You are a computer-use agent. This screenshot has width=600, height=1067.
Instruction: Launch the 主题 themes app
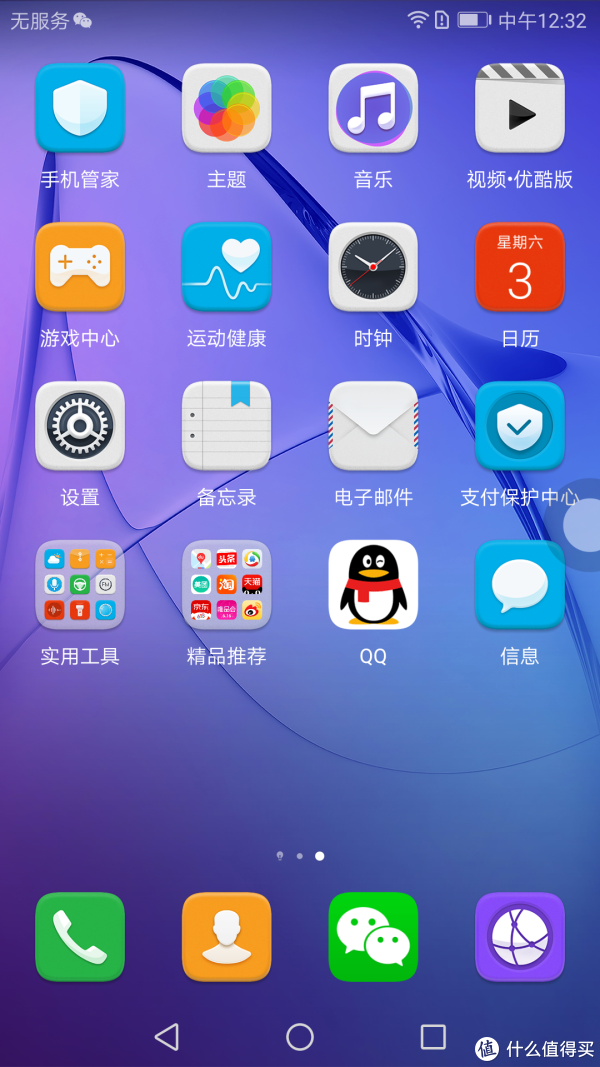pyautogui.click(x=227, y=109)
